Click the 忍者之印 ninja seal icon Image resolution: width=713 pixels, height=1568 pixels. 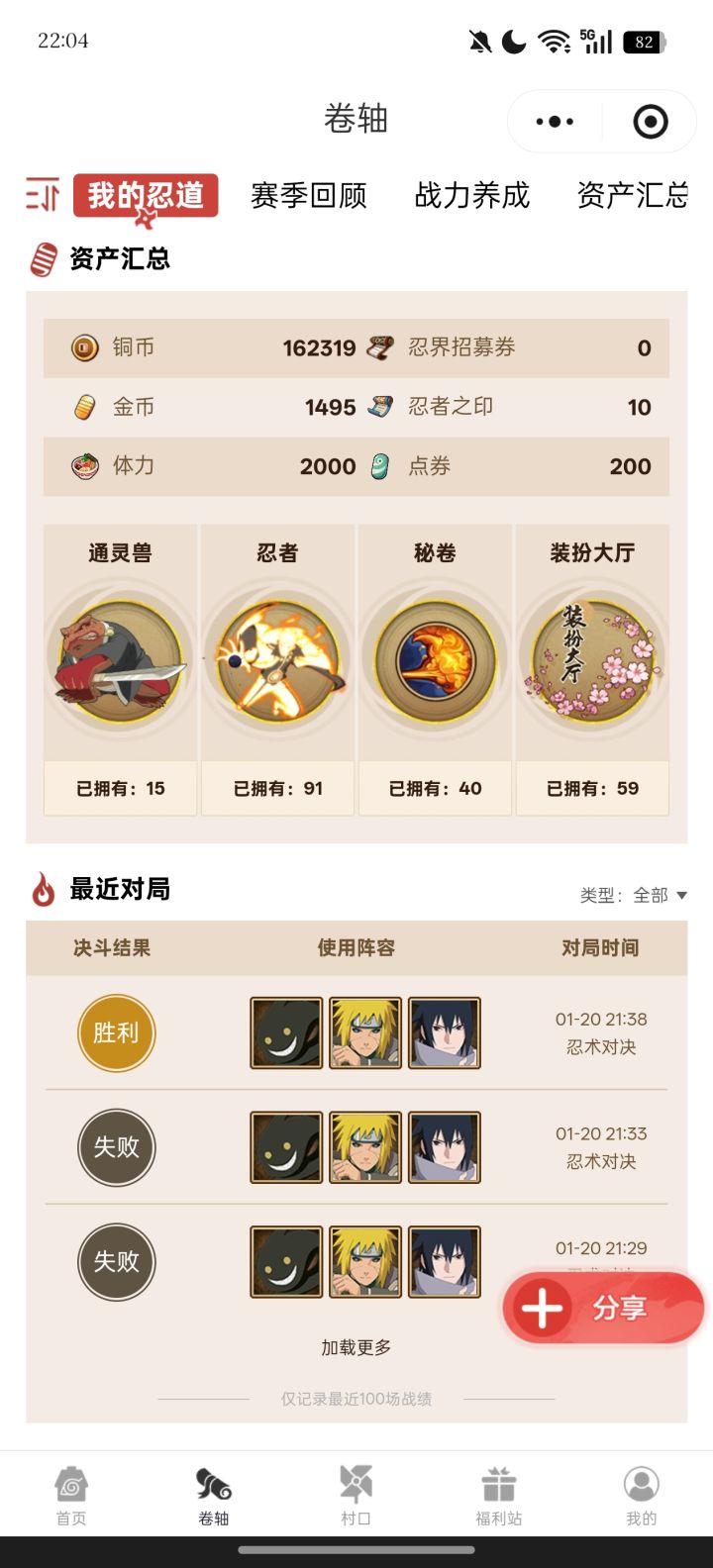pos(379,407)
